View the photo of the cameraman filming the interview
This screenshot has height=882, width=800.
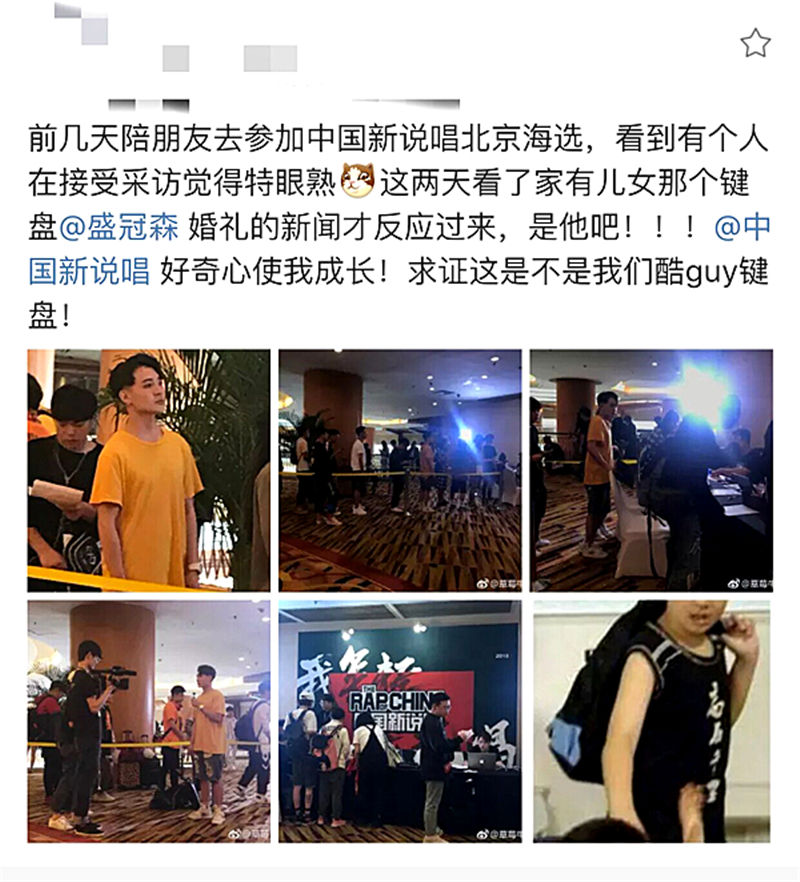click(x=148, y=720)
